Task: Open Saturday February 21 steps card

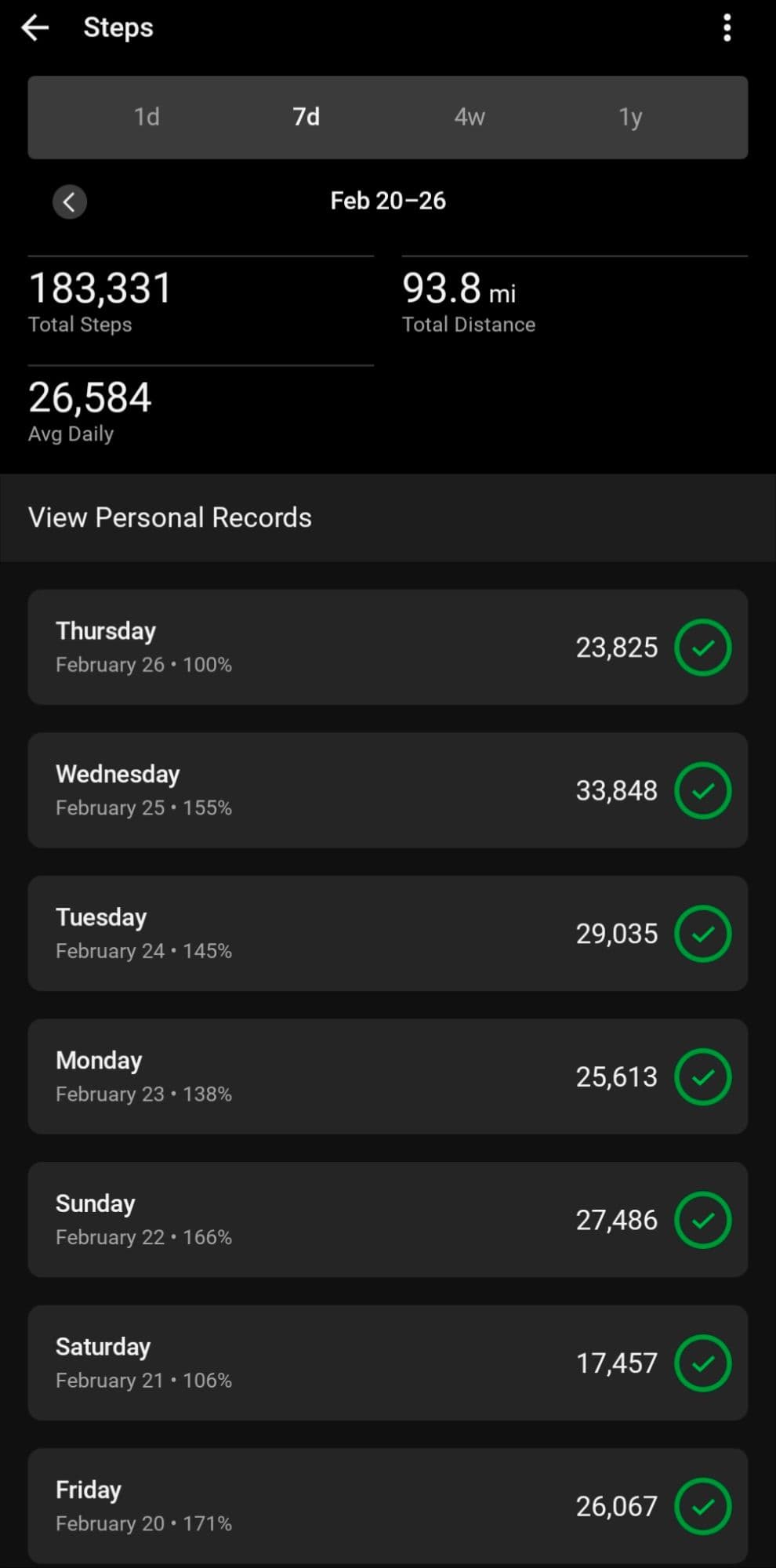Action: (387, 1363)
